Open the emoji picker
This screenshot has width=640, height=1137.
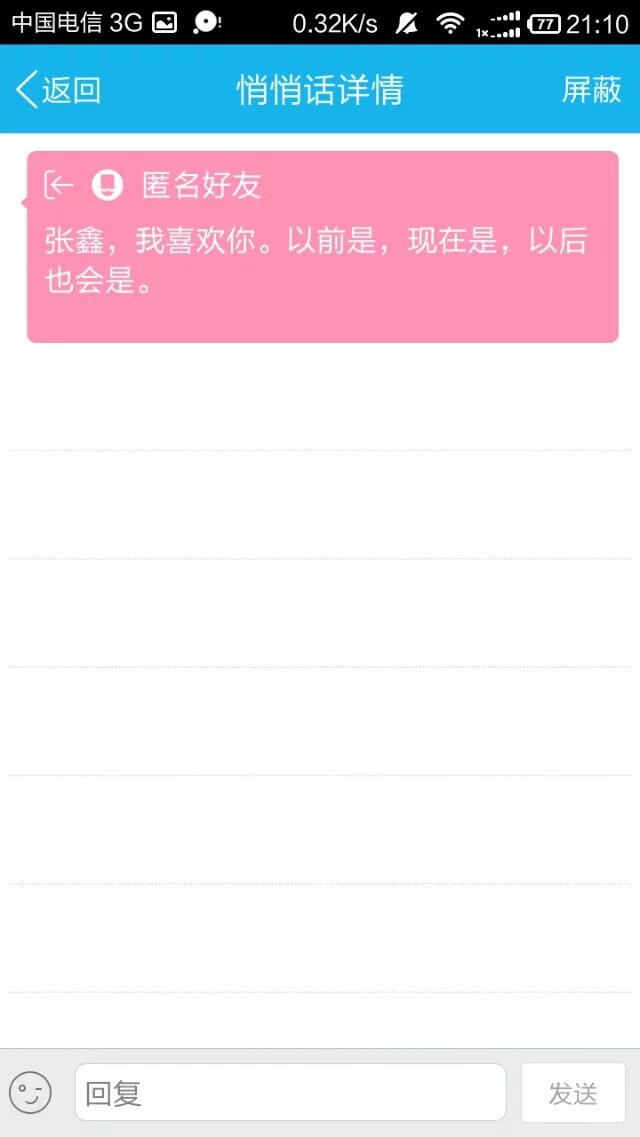pyautogui.click(x=30, y=1092)
